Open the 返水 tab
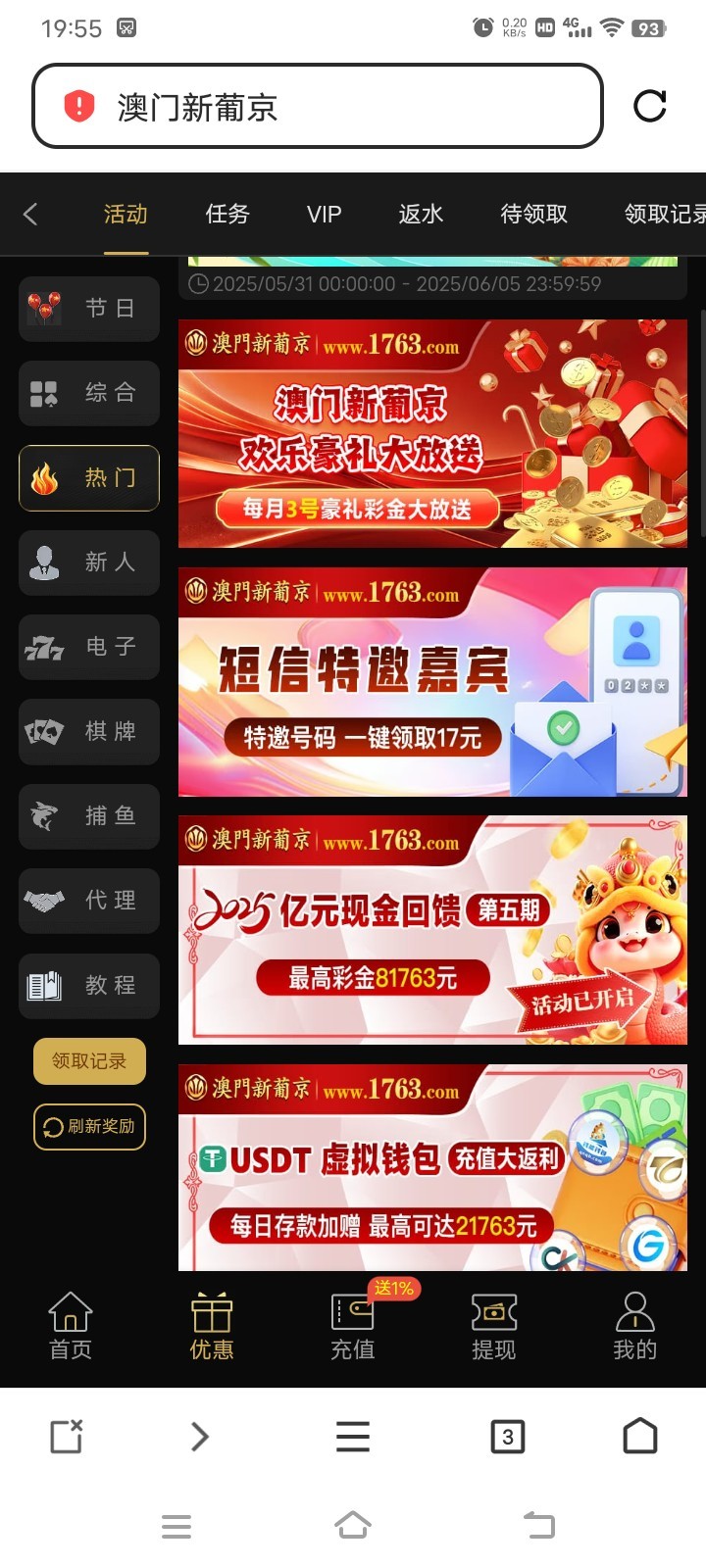 click(421, 214)
